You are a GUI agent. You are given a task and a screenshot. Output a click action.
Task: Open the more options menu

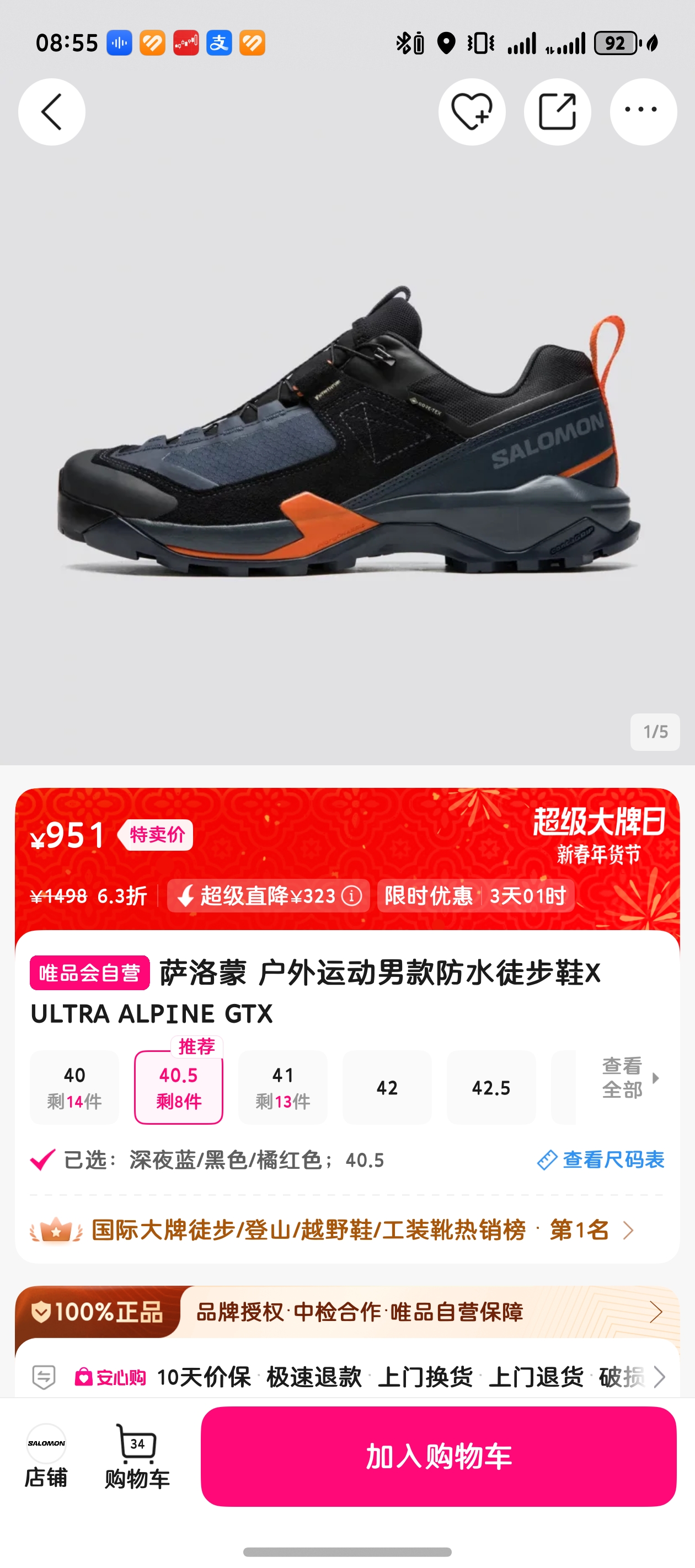point(643,111)
